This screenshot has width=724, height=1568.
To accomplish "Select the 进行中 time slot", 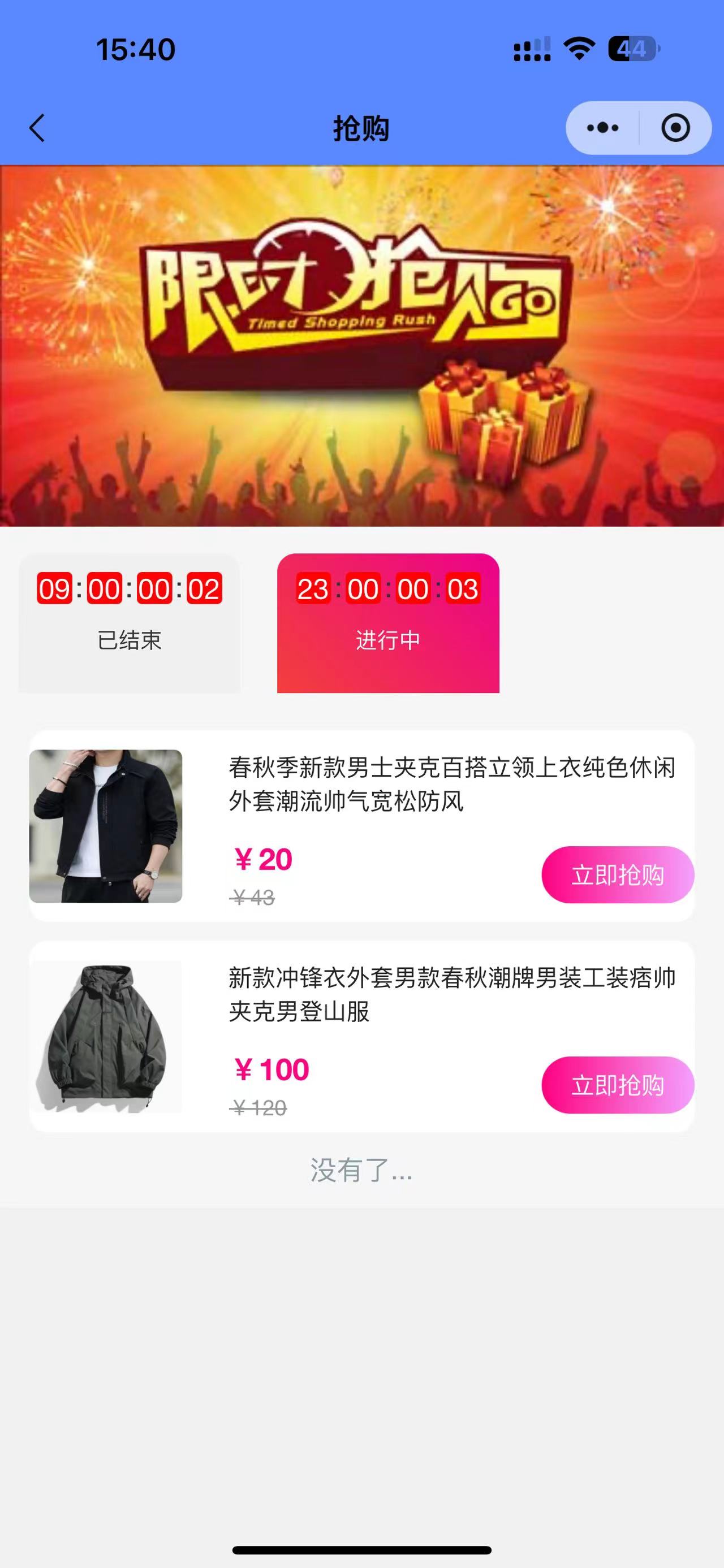I will 388,622.
